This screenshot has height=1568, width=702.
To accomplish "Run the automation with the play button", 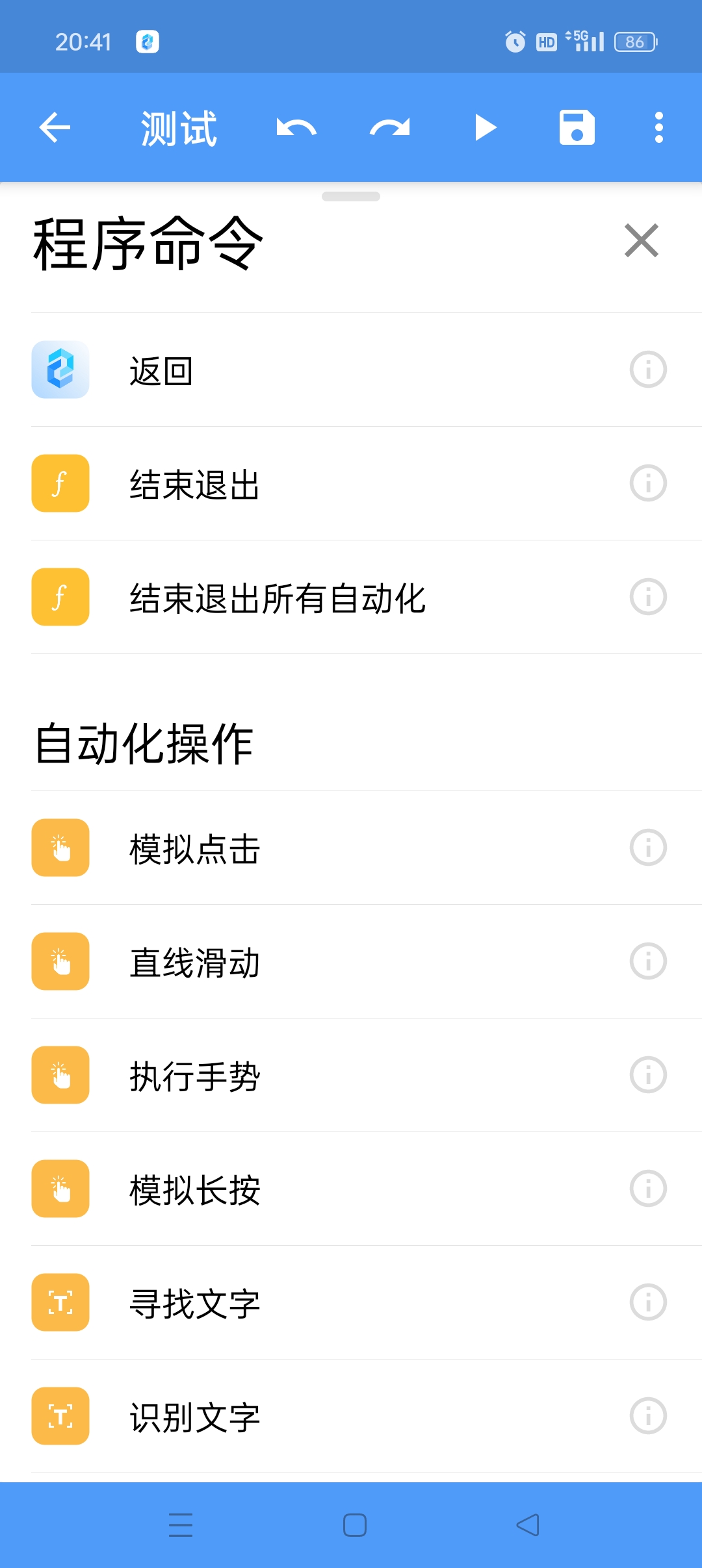I will point(485,127).
